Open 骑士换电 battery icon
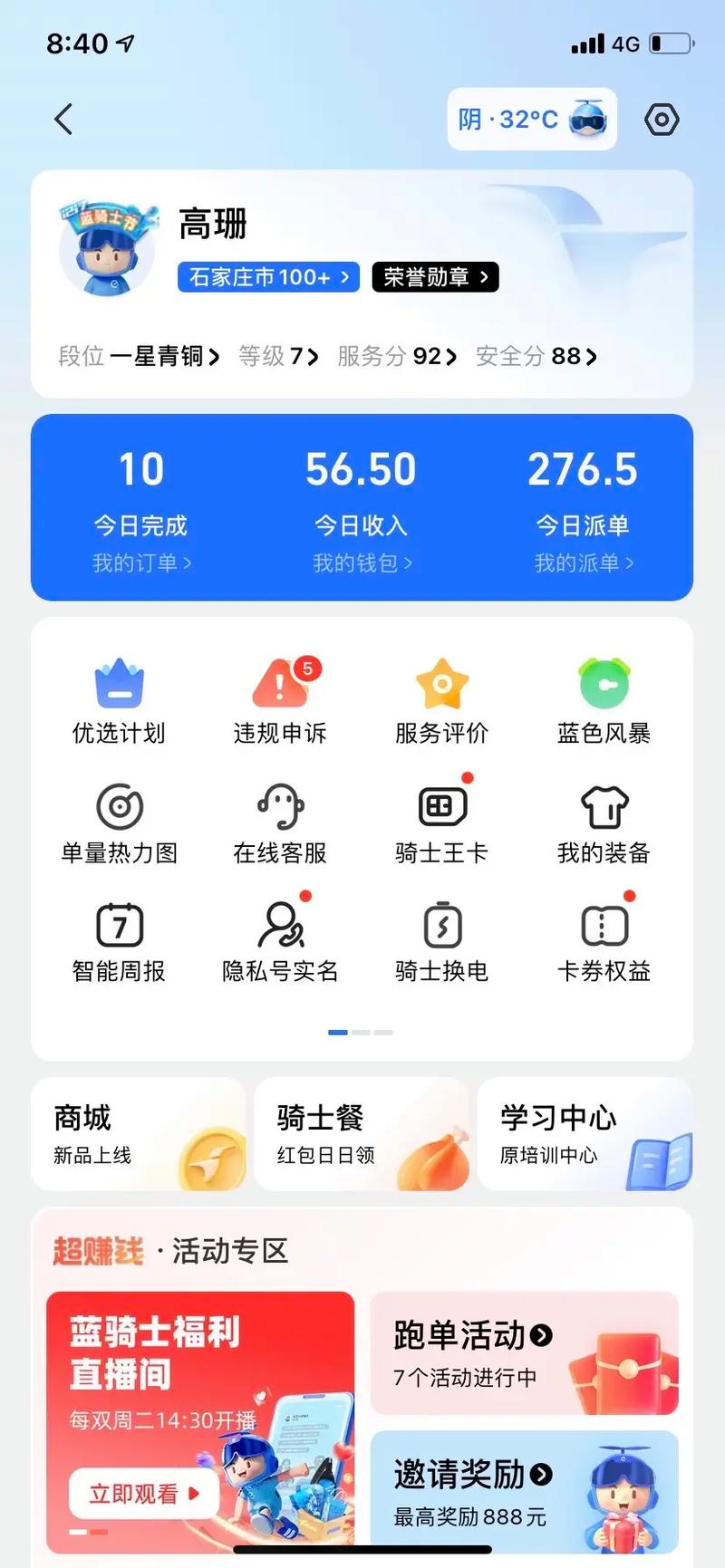Screen dimensions: 725x1568 441,926
